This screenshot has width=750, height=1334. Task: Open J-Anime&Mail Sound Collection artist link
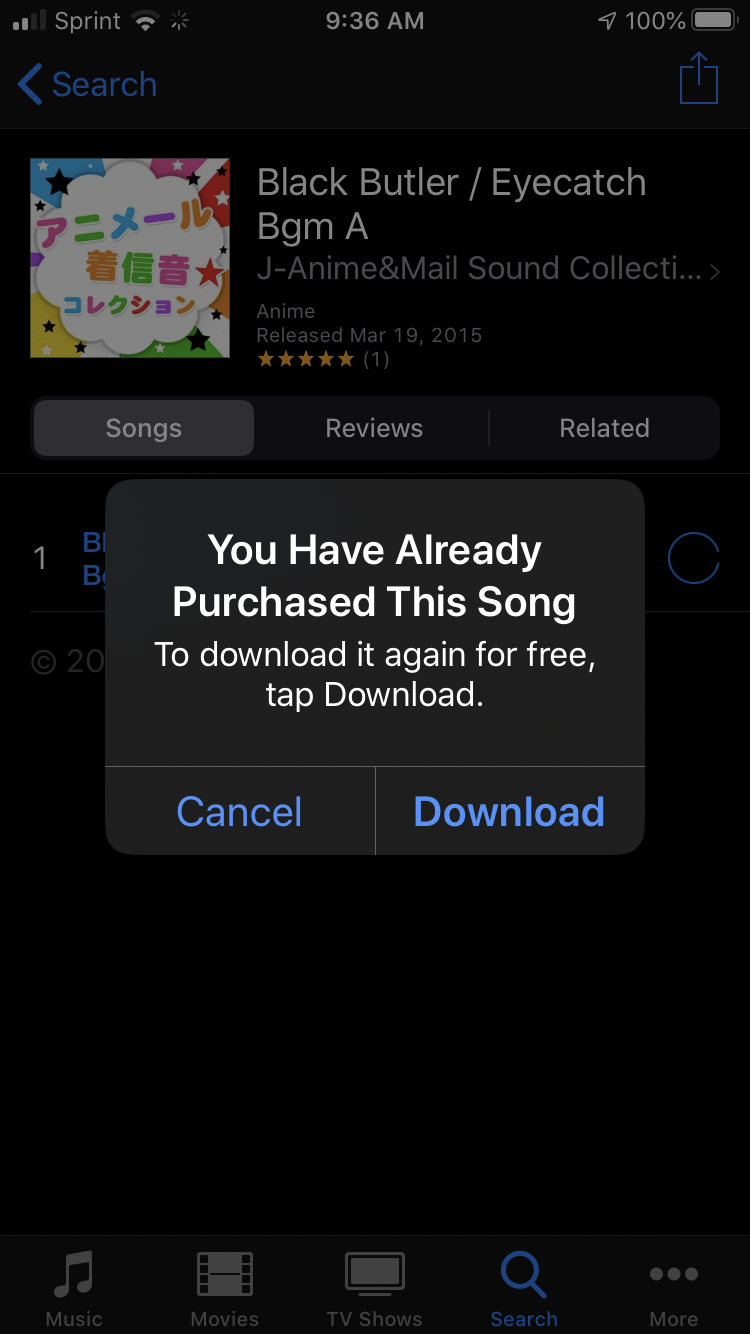pos(488,269)
